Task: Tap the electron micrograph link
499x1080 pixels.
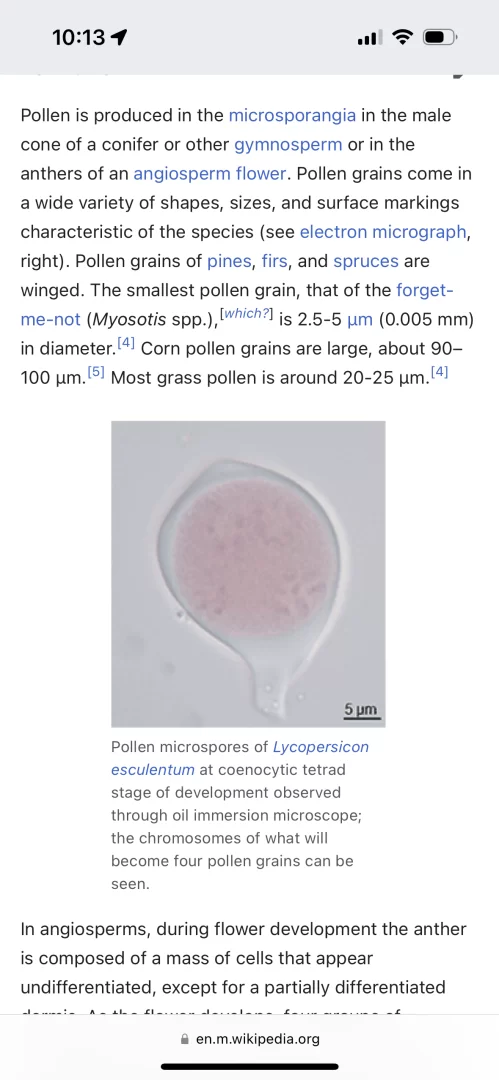Action: [383, 232]
